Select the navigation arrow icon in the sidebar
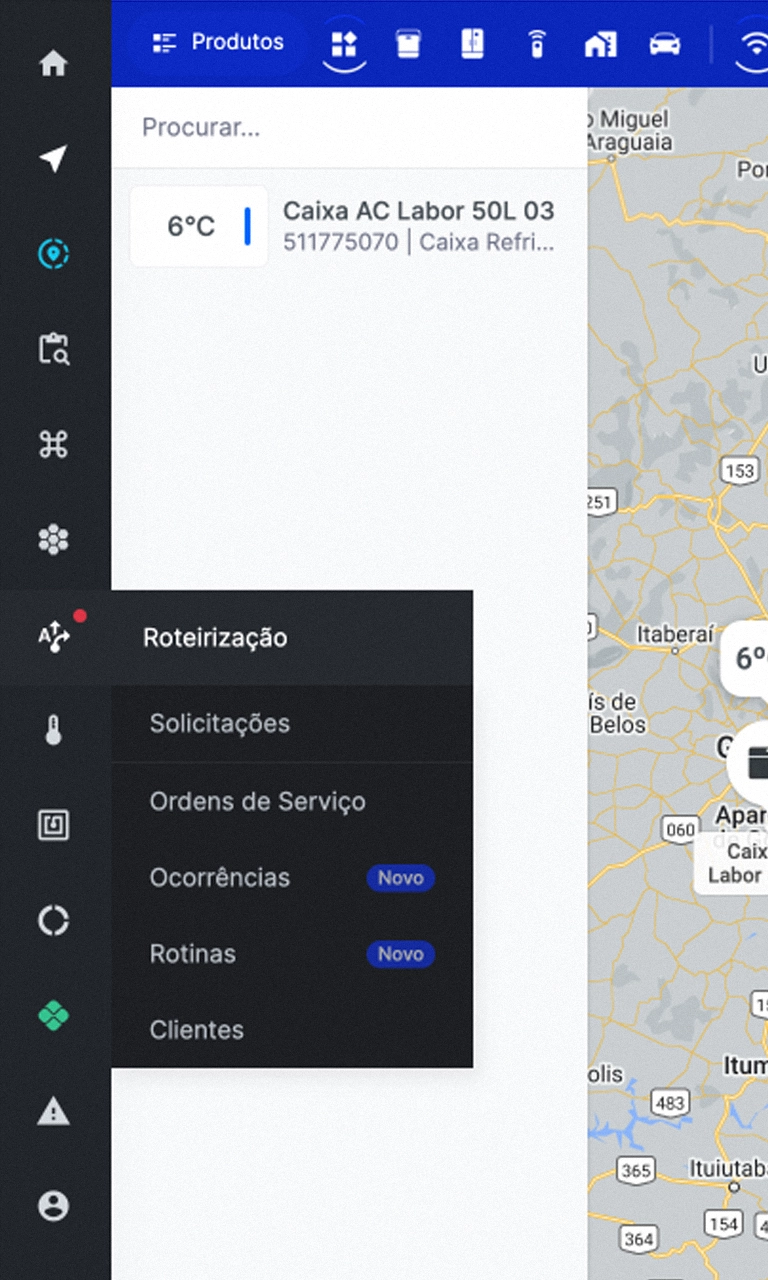 coord(53,158)
